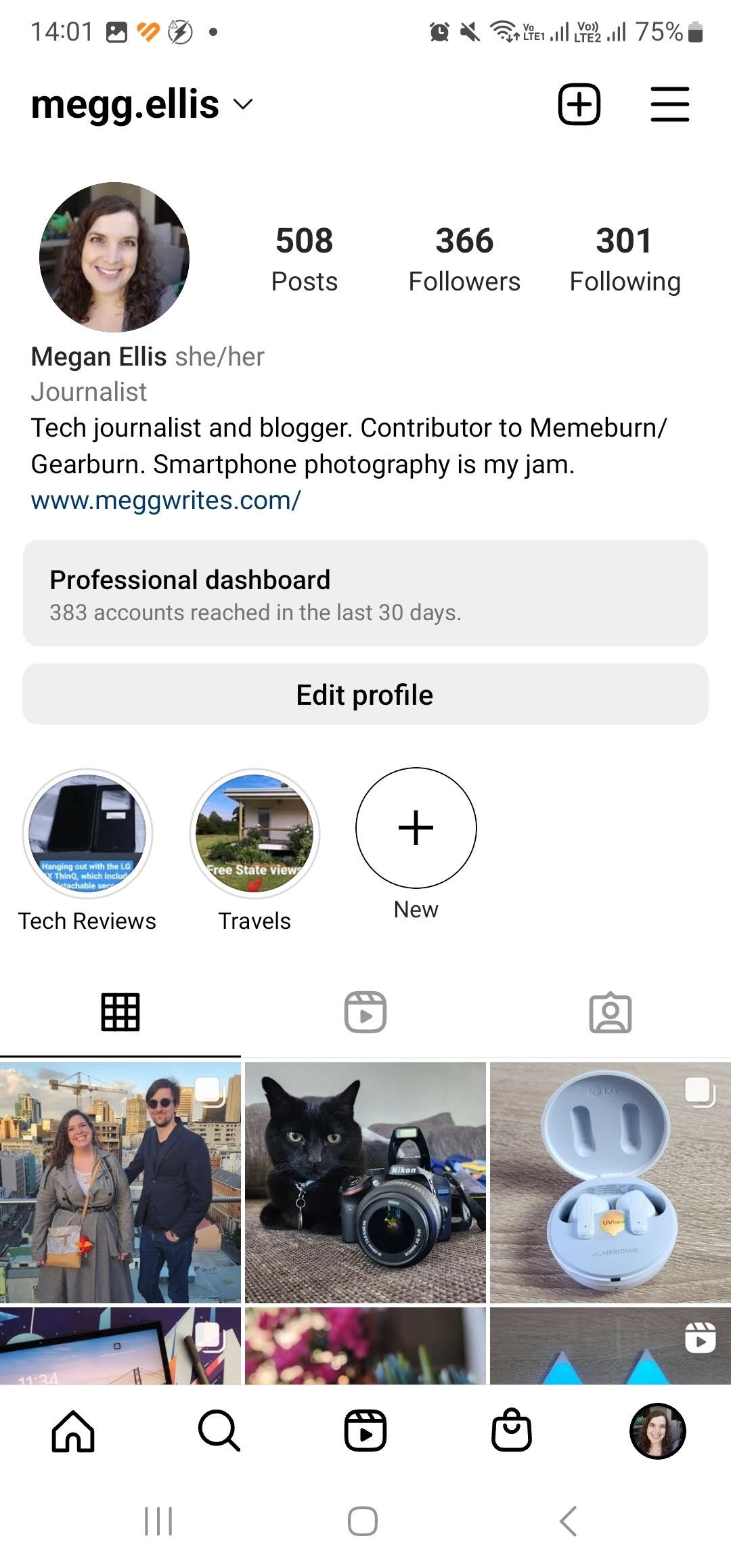Open the Search magnifier icon
Viewport: 731px width, 1568px height.
click(219, 1431)
